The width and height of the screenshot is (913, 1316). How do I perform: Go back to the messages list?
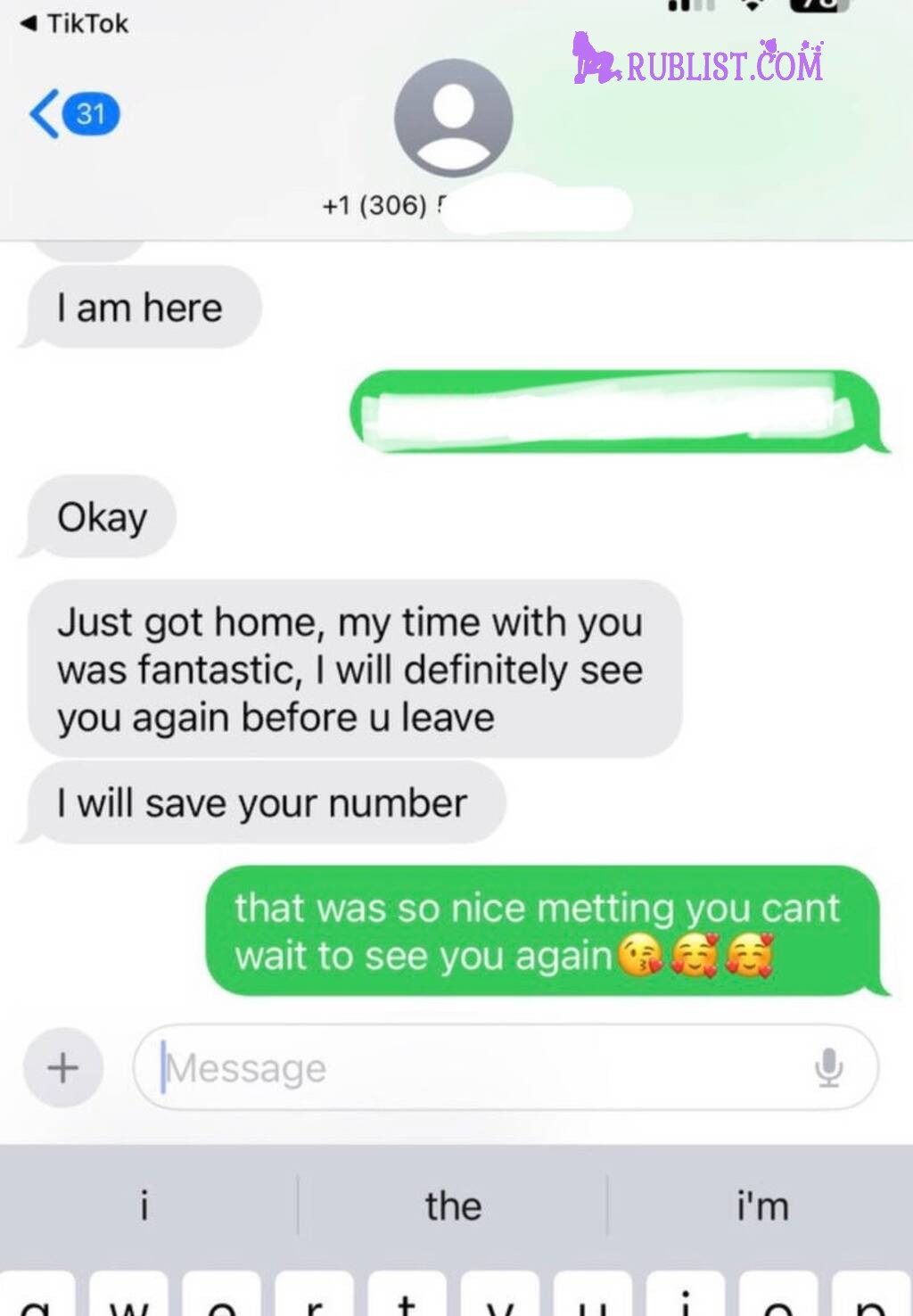click(x=71, y=114)
